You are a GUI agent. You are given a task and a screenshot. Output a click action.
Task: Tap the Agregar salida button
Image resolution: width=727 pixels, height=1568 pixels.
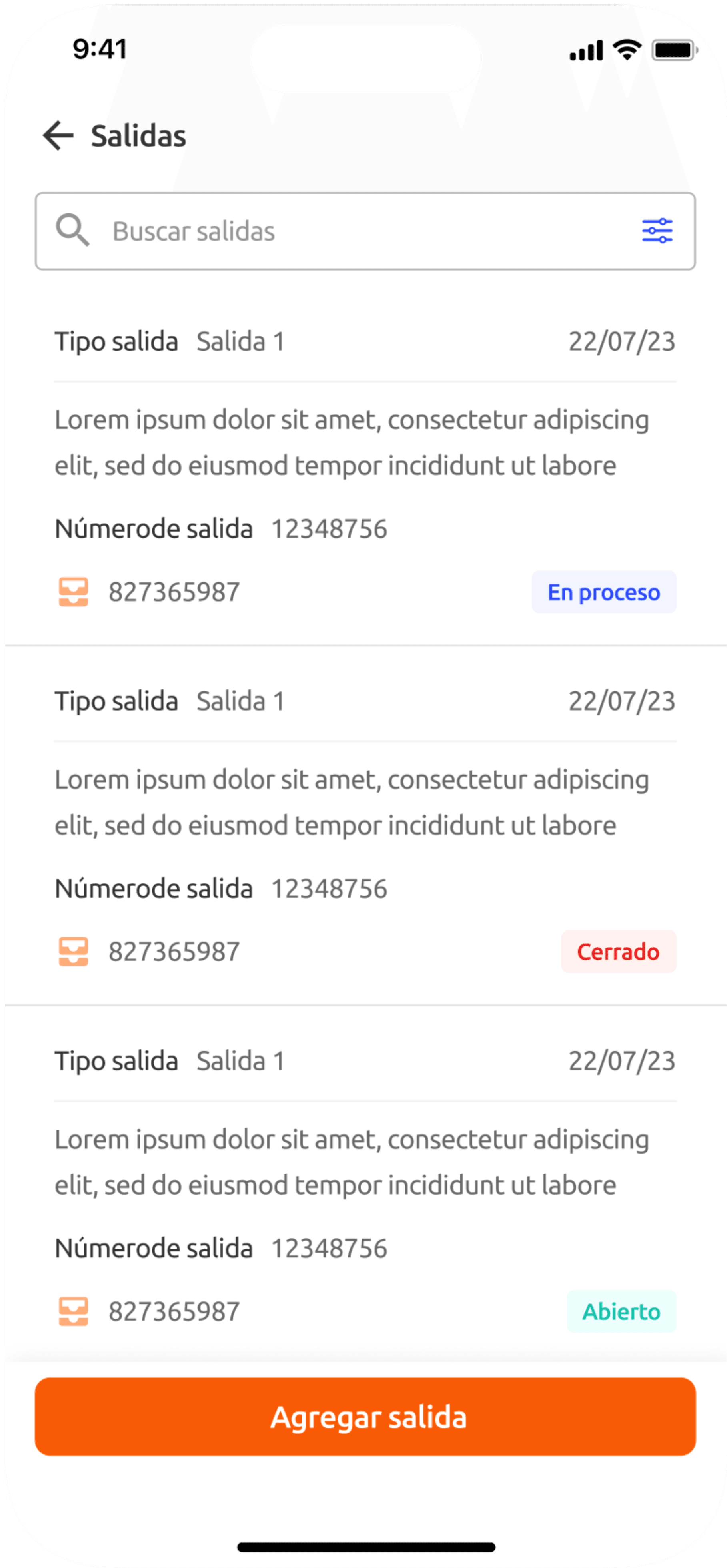[x=365, y=1417]
